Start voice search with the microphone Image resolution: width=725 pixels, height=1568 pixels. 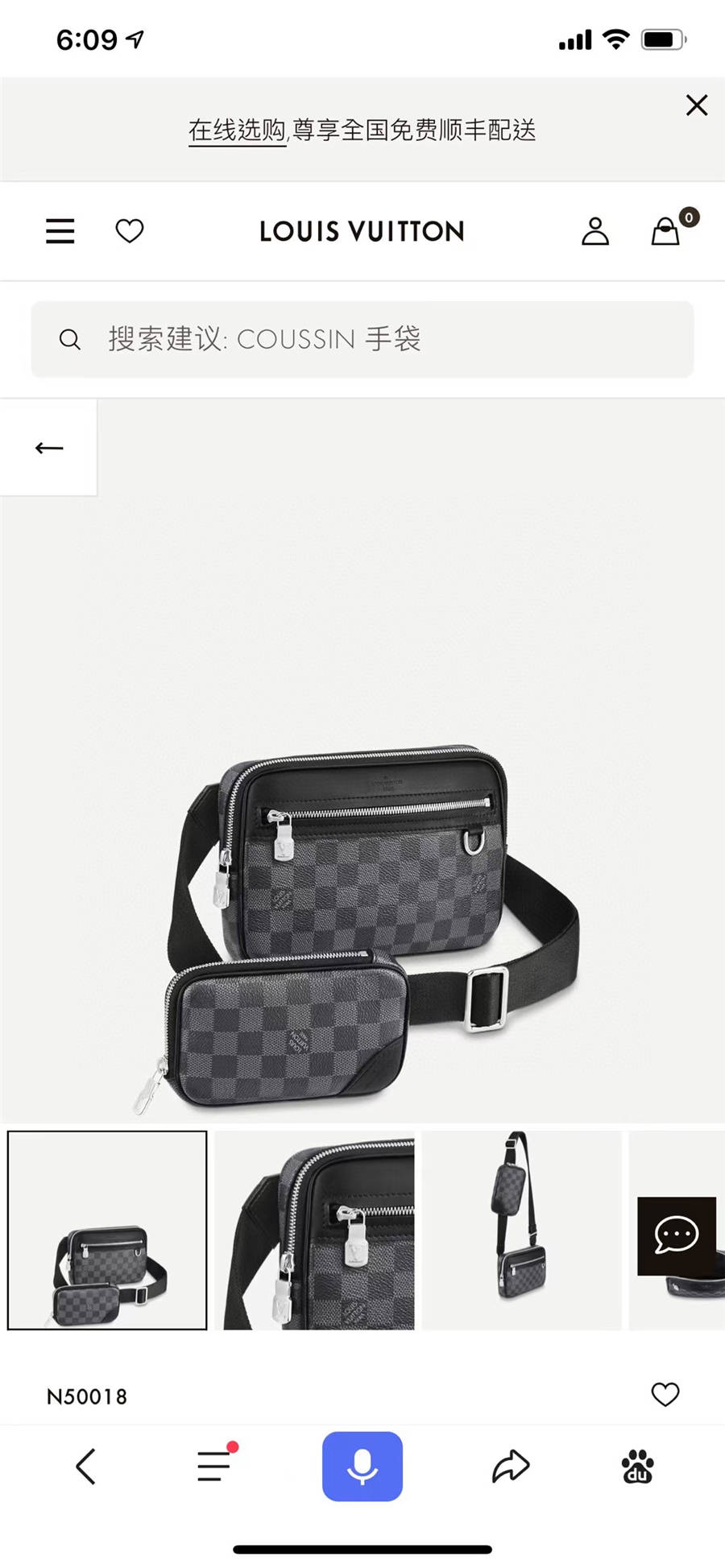tap(362, 1466)
